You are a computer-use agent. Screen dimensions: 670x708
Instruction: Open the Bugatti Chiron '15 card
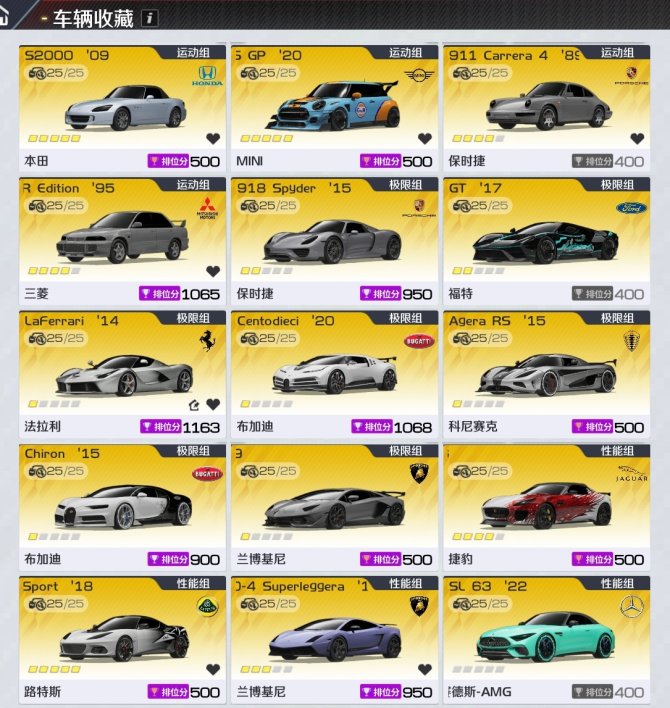[x=120, y=503]
